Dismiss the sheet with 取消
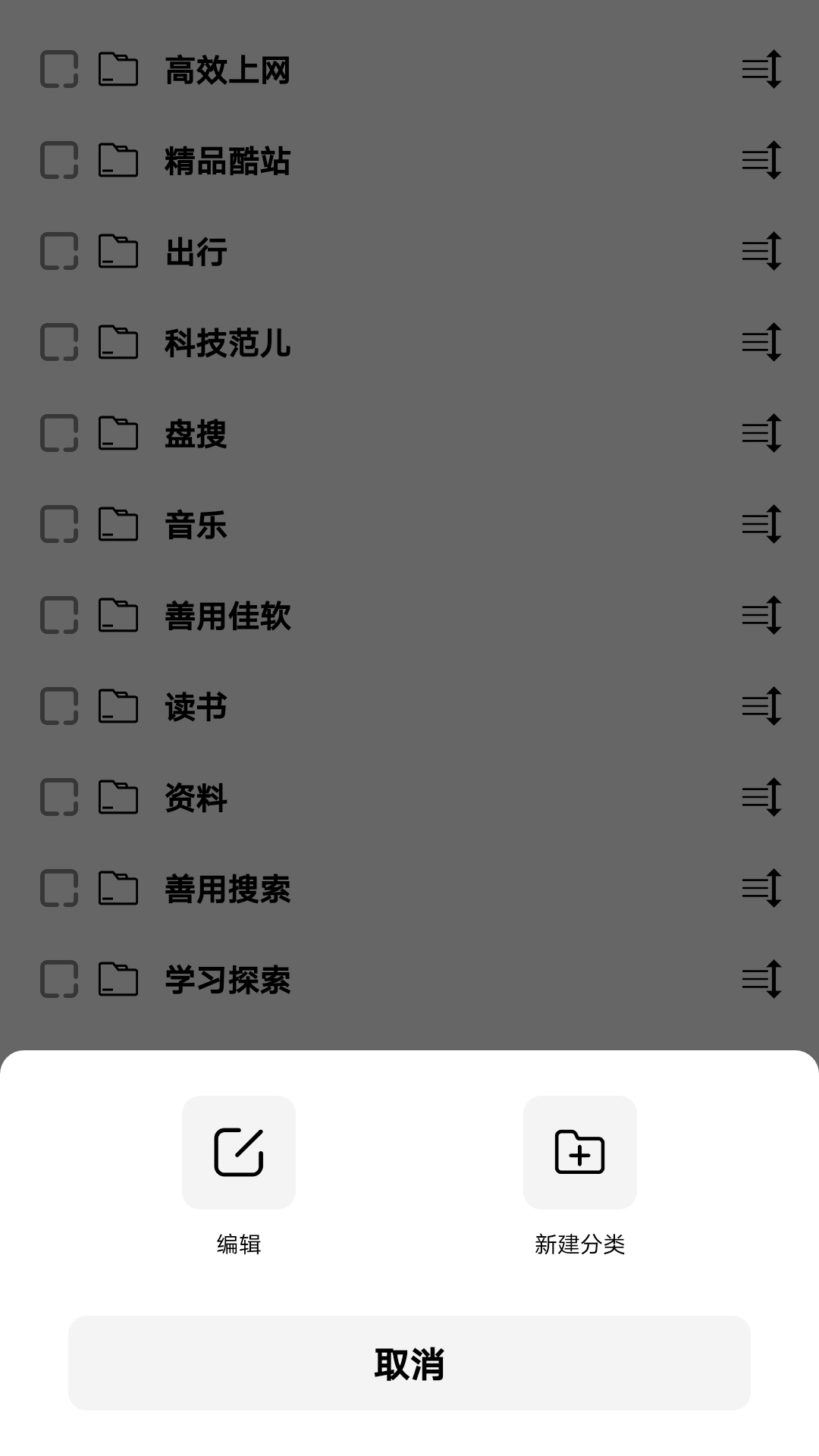819x1456 pixels. 409,1363
